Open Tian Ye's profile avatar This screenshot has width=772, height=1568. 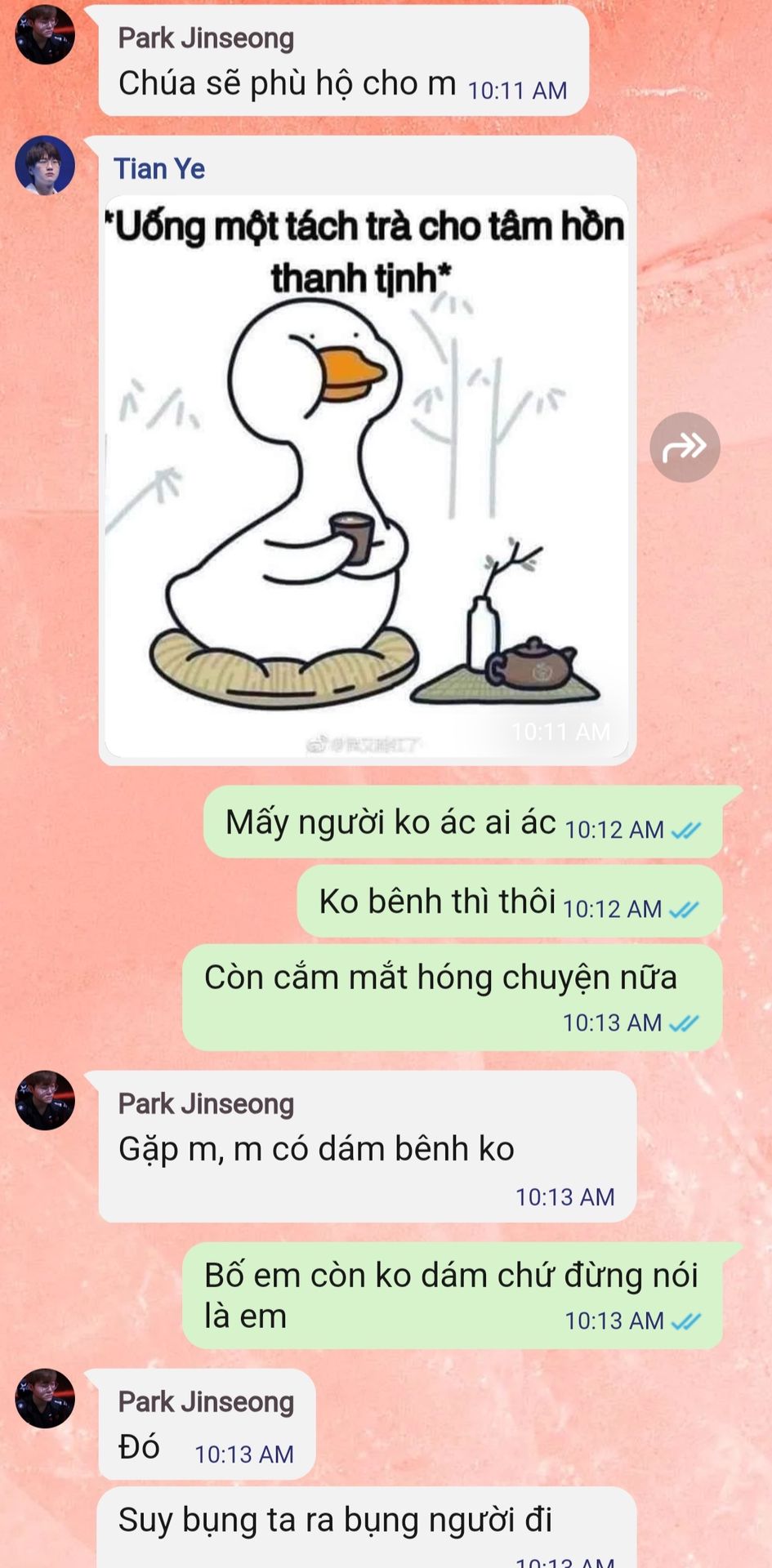45,165
